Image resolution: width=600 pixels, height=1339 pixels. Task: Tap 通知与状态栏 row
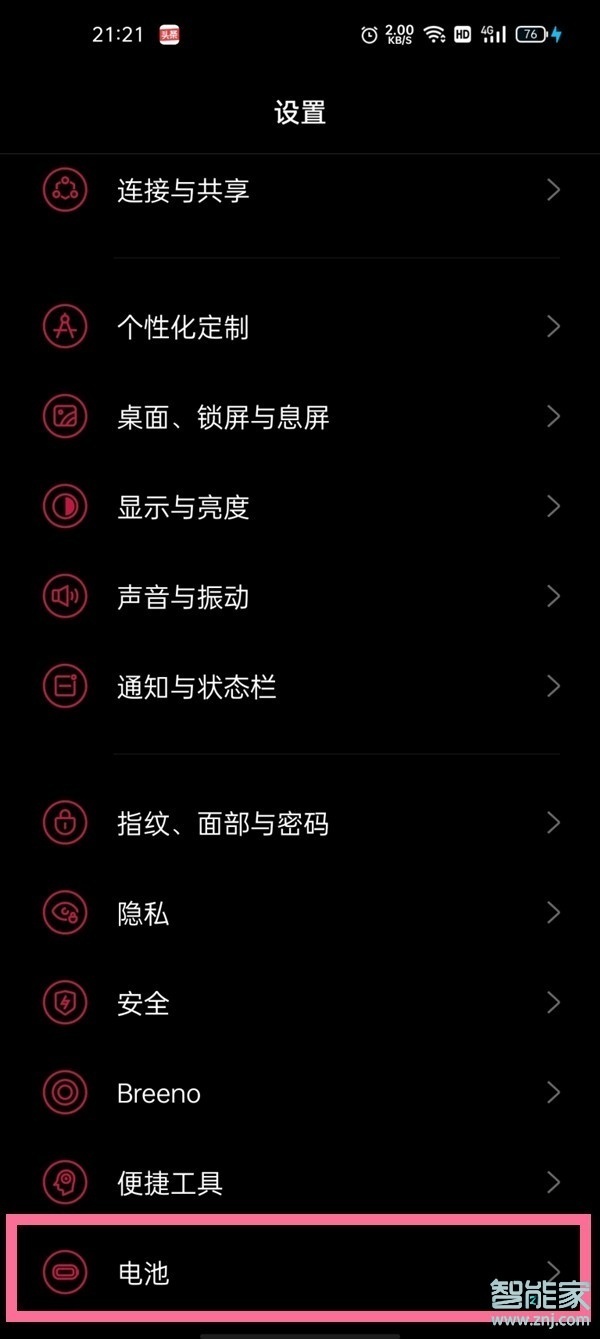click(196, 687)
